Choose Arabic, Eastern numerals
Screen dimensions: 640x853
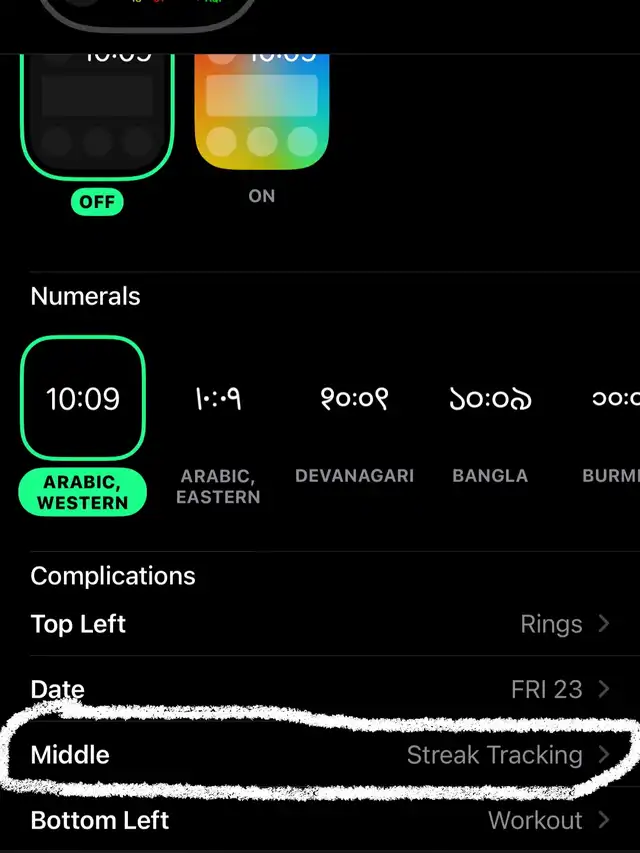click(218, 399)
